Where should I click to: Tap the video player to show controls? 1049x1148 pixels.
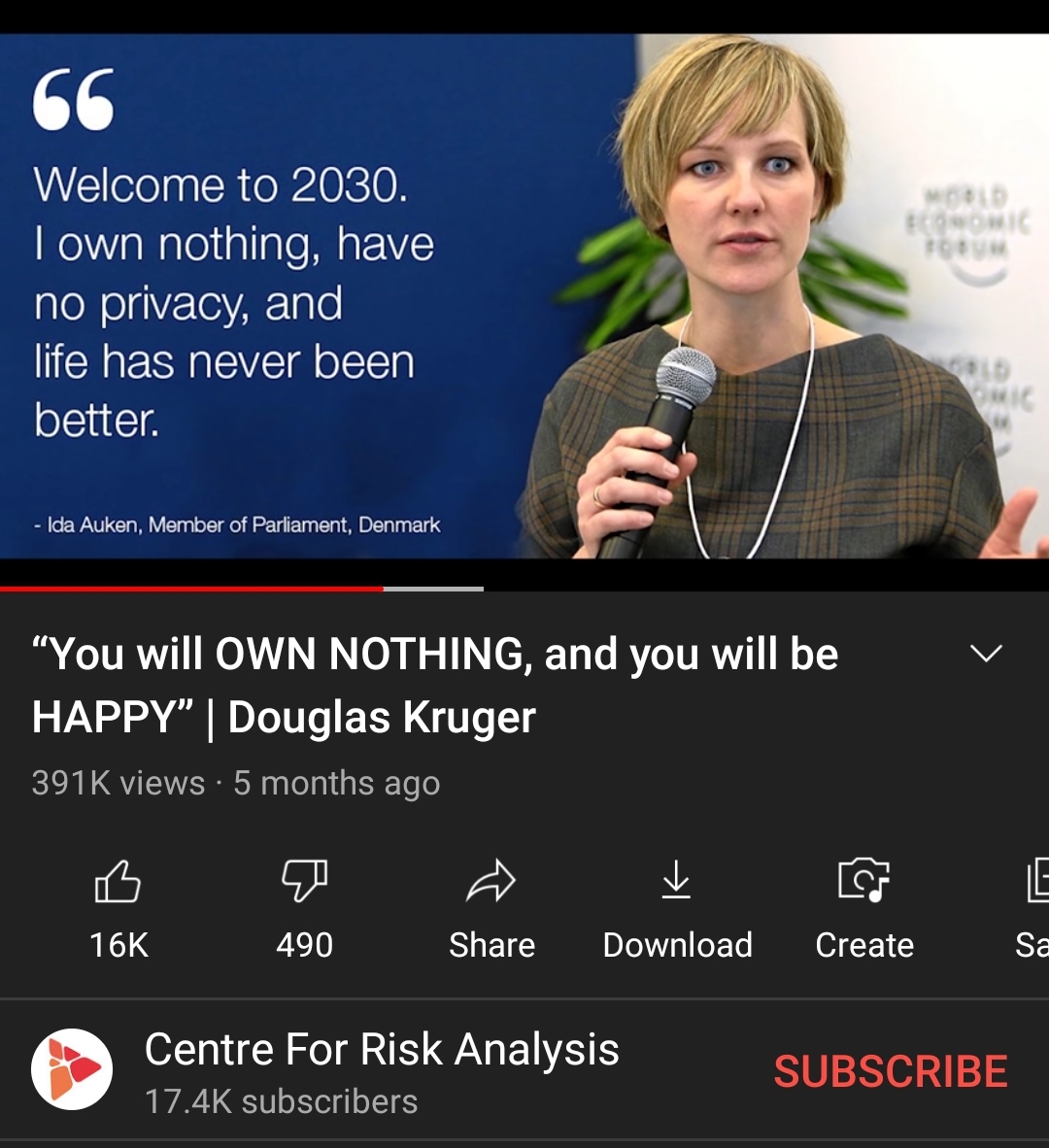(524, 296)
